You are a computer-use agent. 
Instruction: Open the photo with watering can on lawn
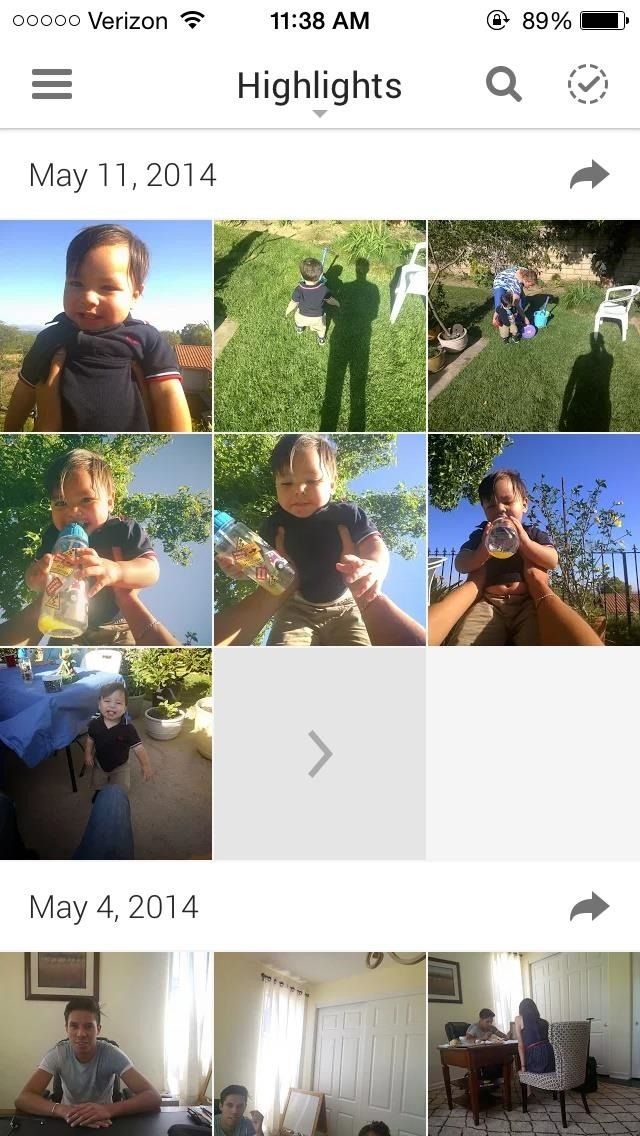(x=534, y=326)
